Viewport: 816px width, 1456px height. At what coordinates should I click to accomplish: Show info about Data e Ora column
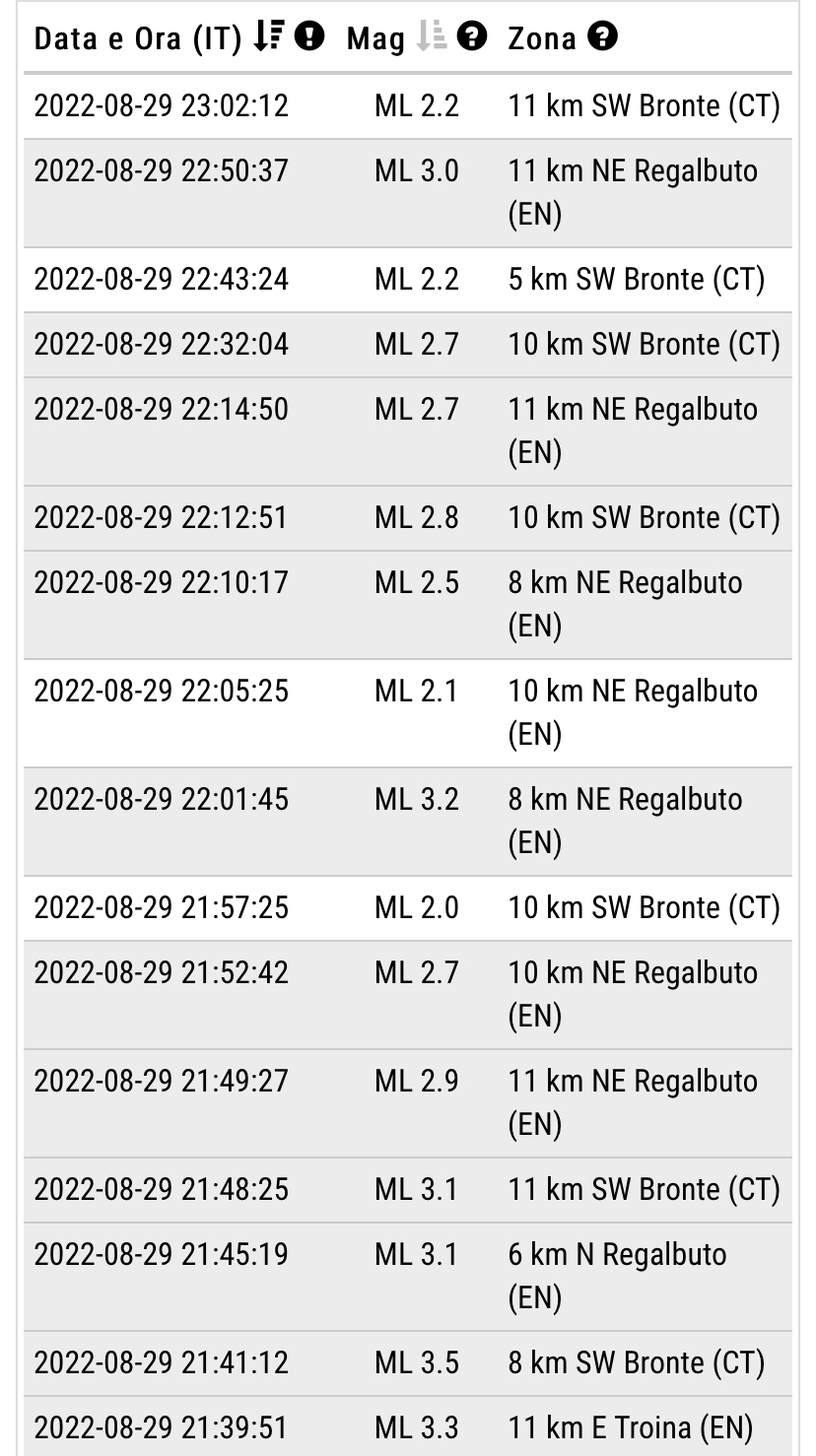click(x=309, y=38)
